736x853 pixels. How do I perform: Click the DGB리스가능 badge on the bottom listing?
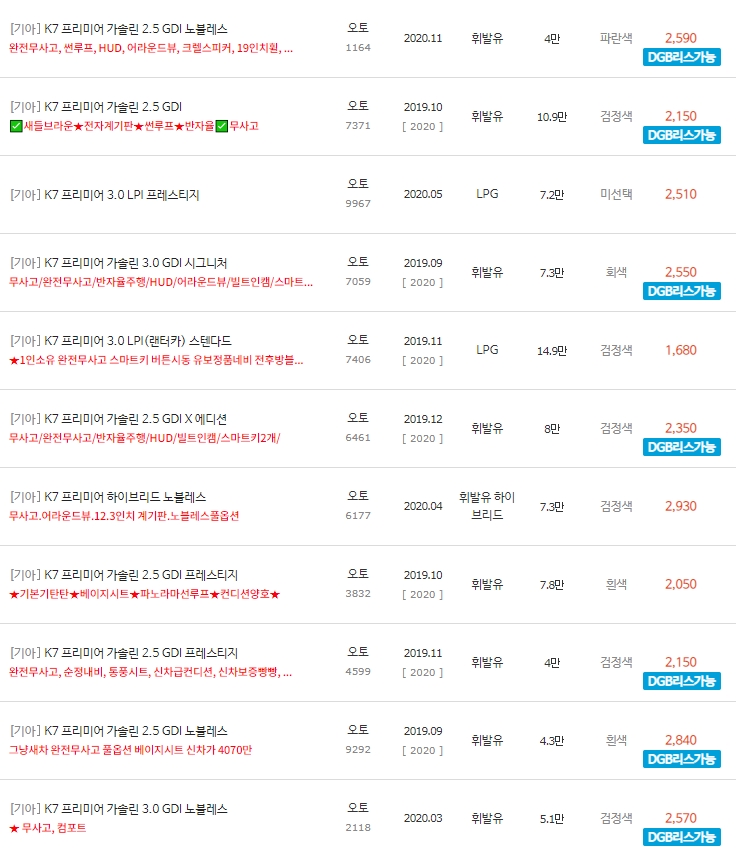coord(681,836)
